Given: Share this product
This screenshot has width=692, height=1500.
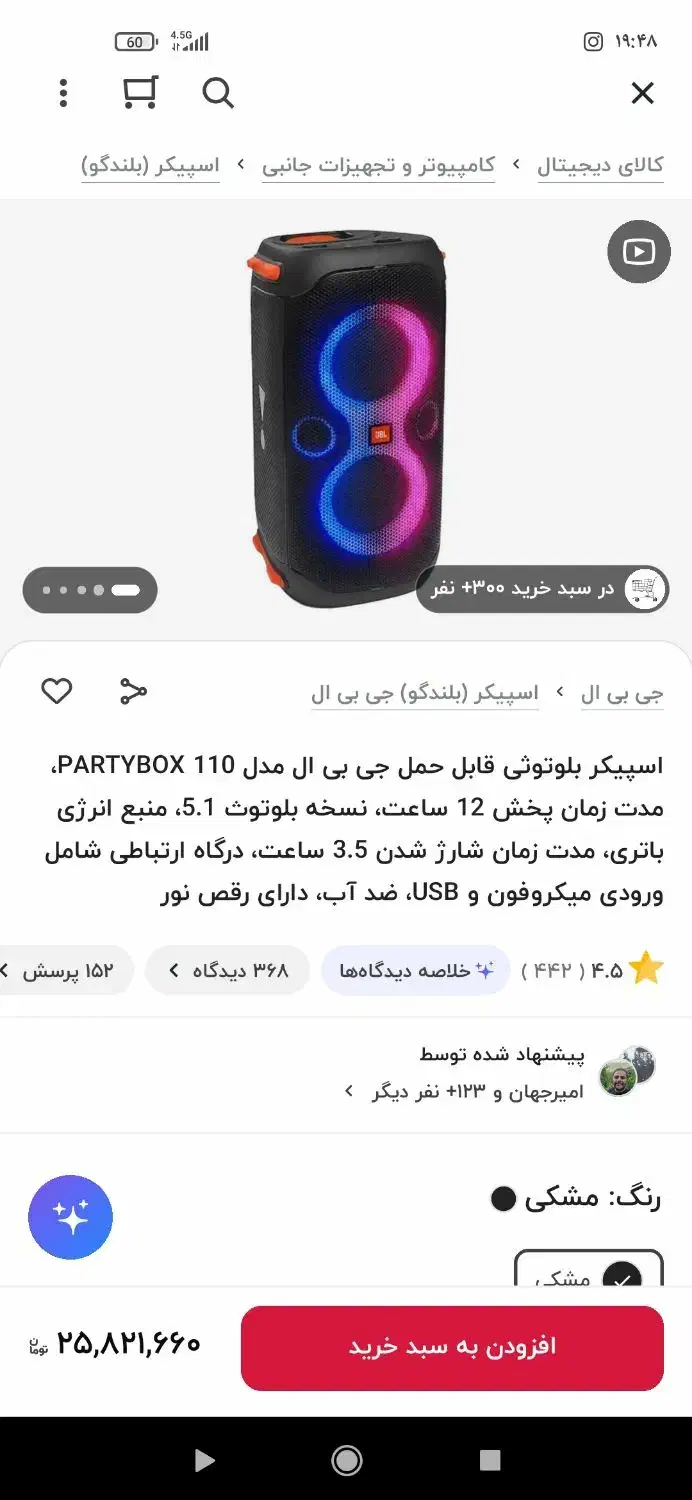Looking at the screenshot, I should point(133,691).
